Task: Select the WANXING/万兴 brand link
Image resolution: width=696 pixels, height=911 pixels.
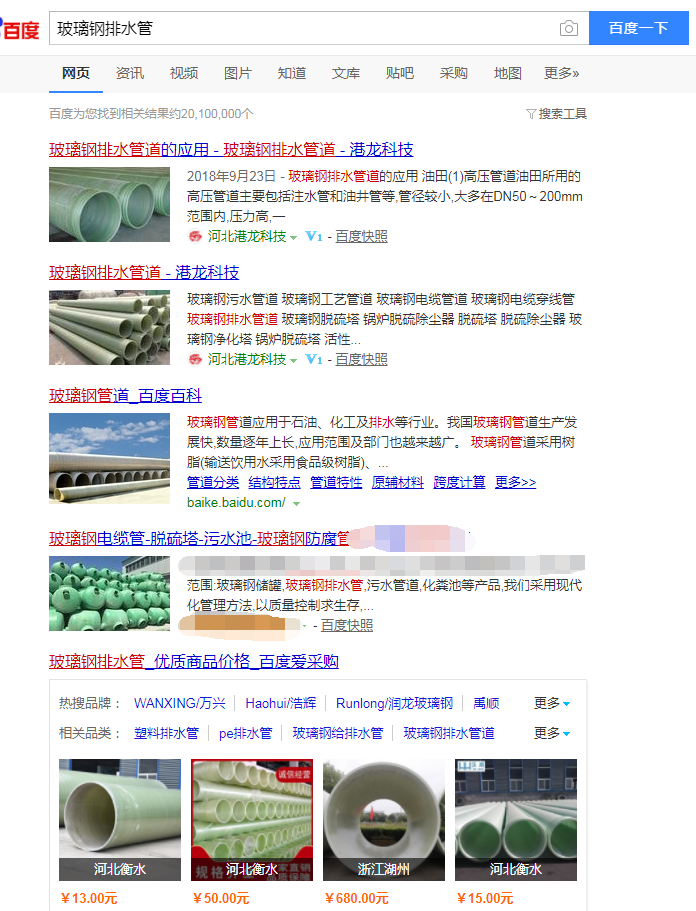Action: point(180,703)
